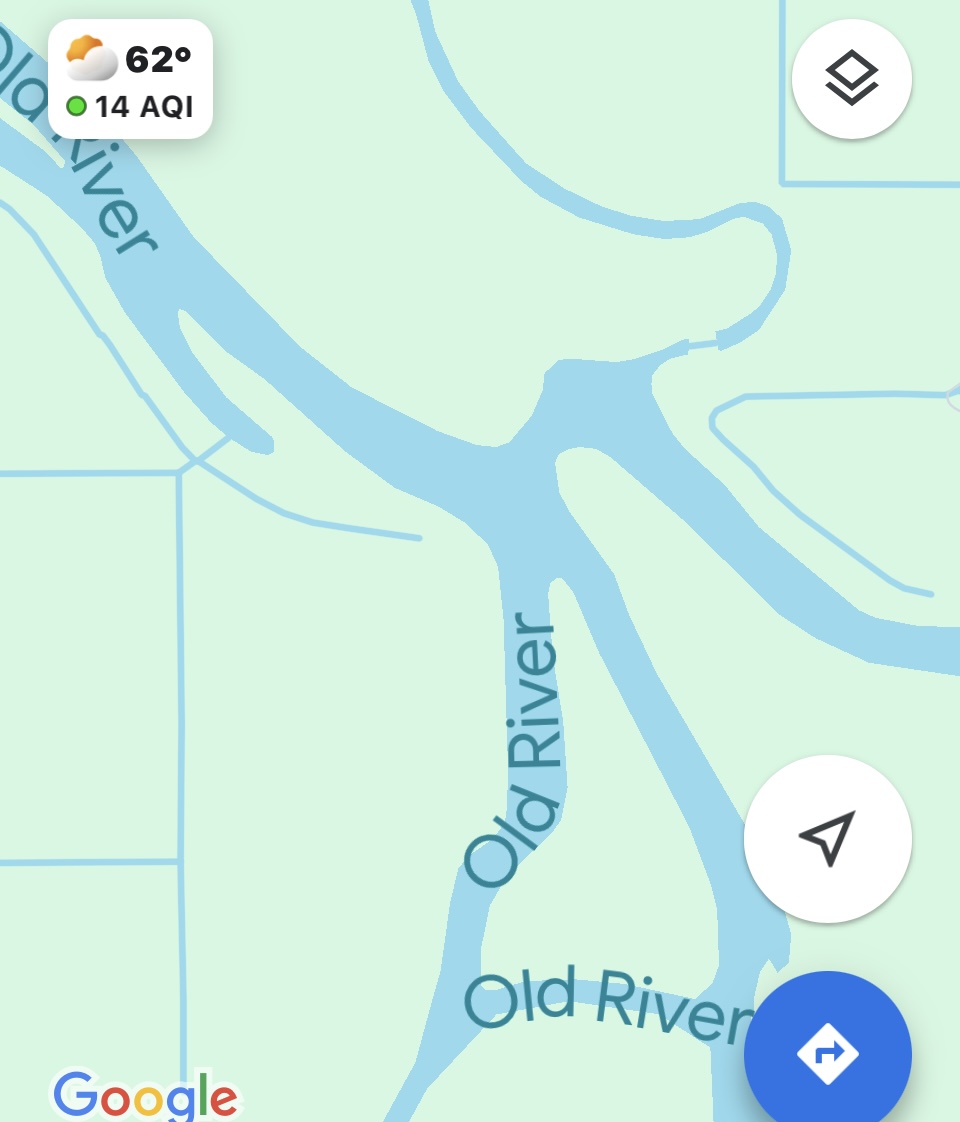Center map on my location
This screenshot has width=960, height=1122.
827,838
